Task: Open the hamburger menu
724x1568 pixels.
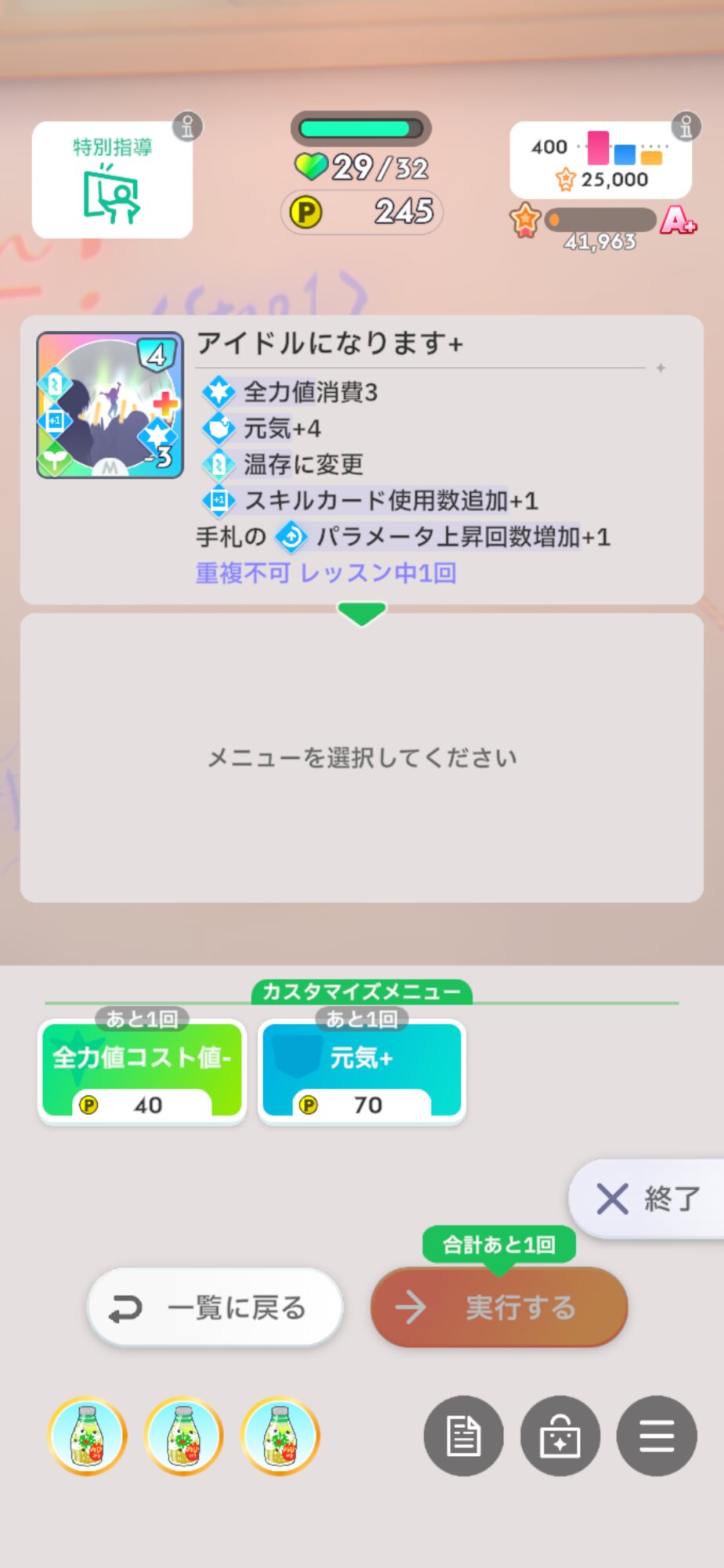Action: coord(657,1436)
